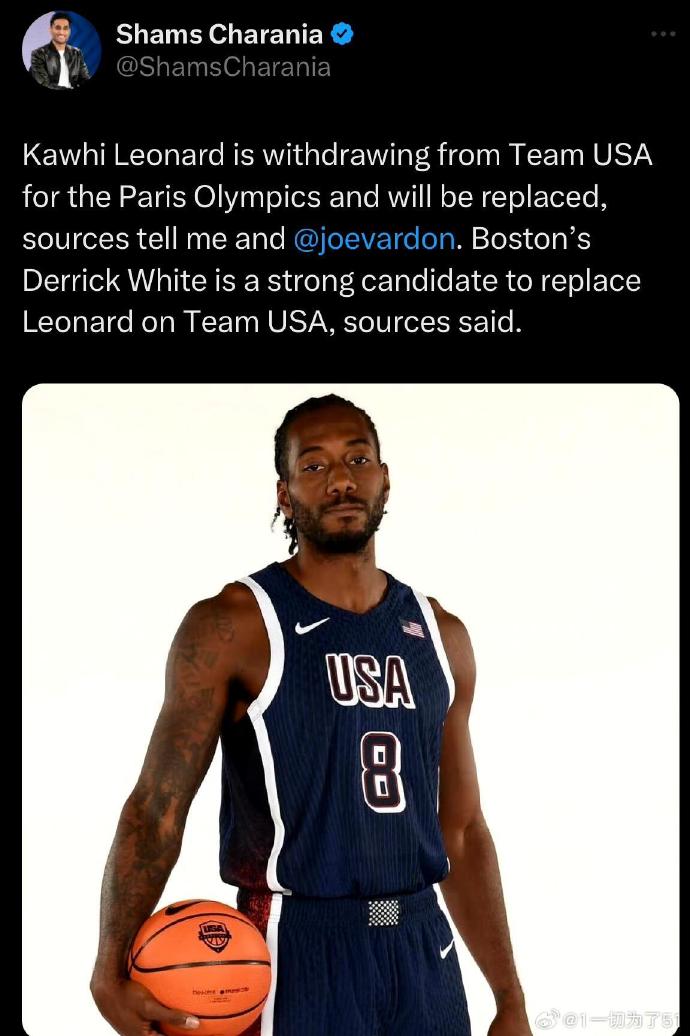
Task: Open Shams Charania's profile avatar
Action: point(61,50)
